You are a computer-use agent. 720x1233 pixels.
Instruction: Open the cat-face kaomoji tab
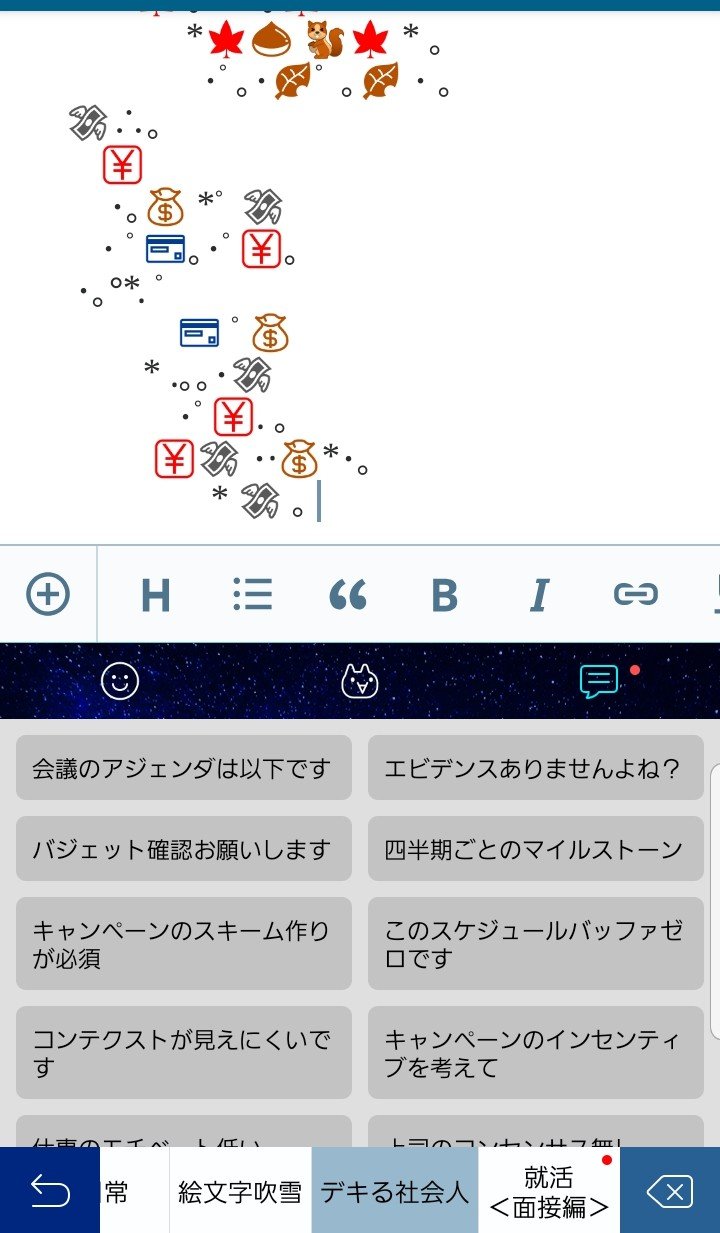click(360, 682)
